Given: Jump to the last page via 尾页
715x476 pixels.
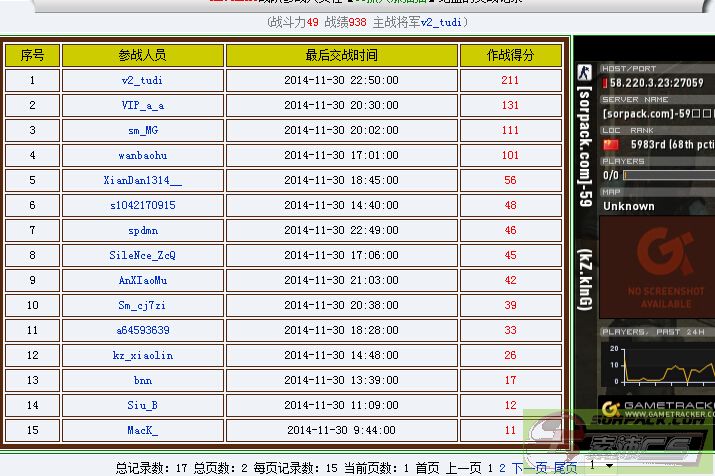Looking at the screenshot, I should pyautogui.click(x=565, y=467).
